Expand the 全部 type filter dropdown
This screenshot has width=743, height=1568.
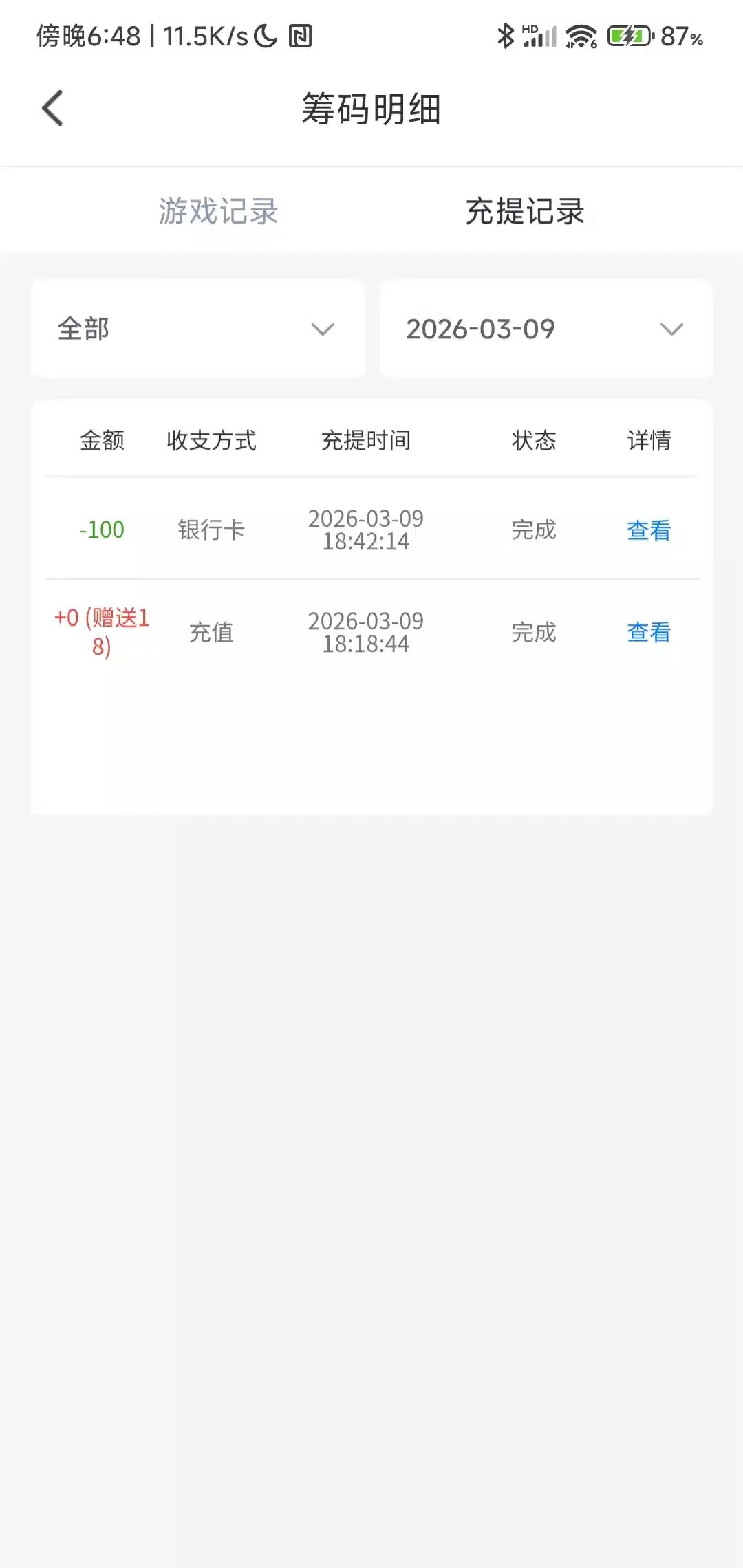click(198, 329)
